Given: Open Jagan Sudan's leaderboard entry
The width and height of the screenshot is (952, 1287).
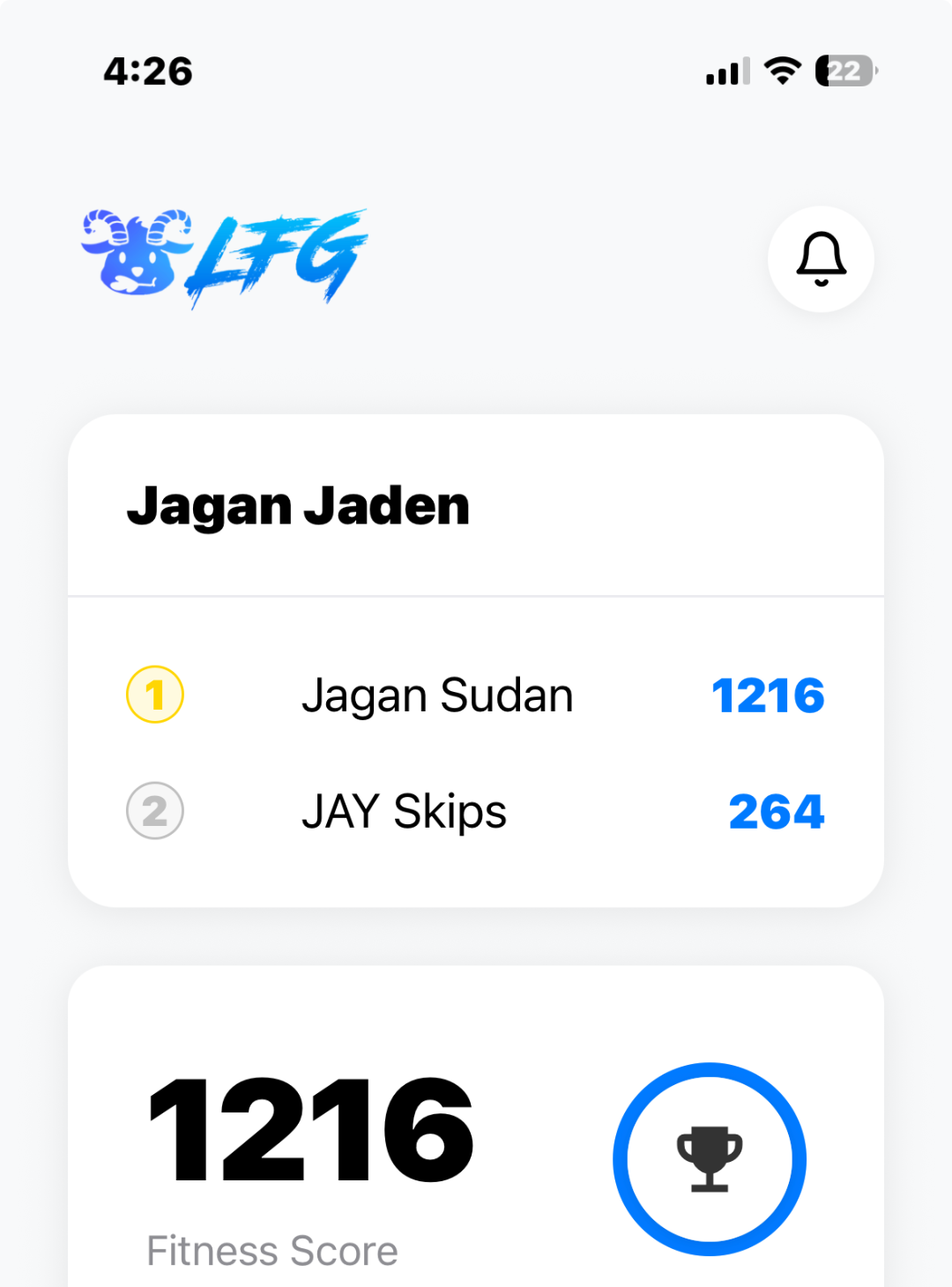Looking at the screenshot, I should coord(438,695).
